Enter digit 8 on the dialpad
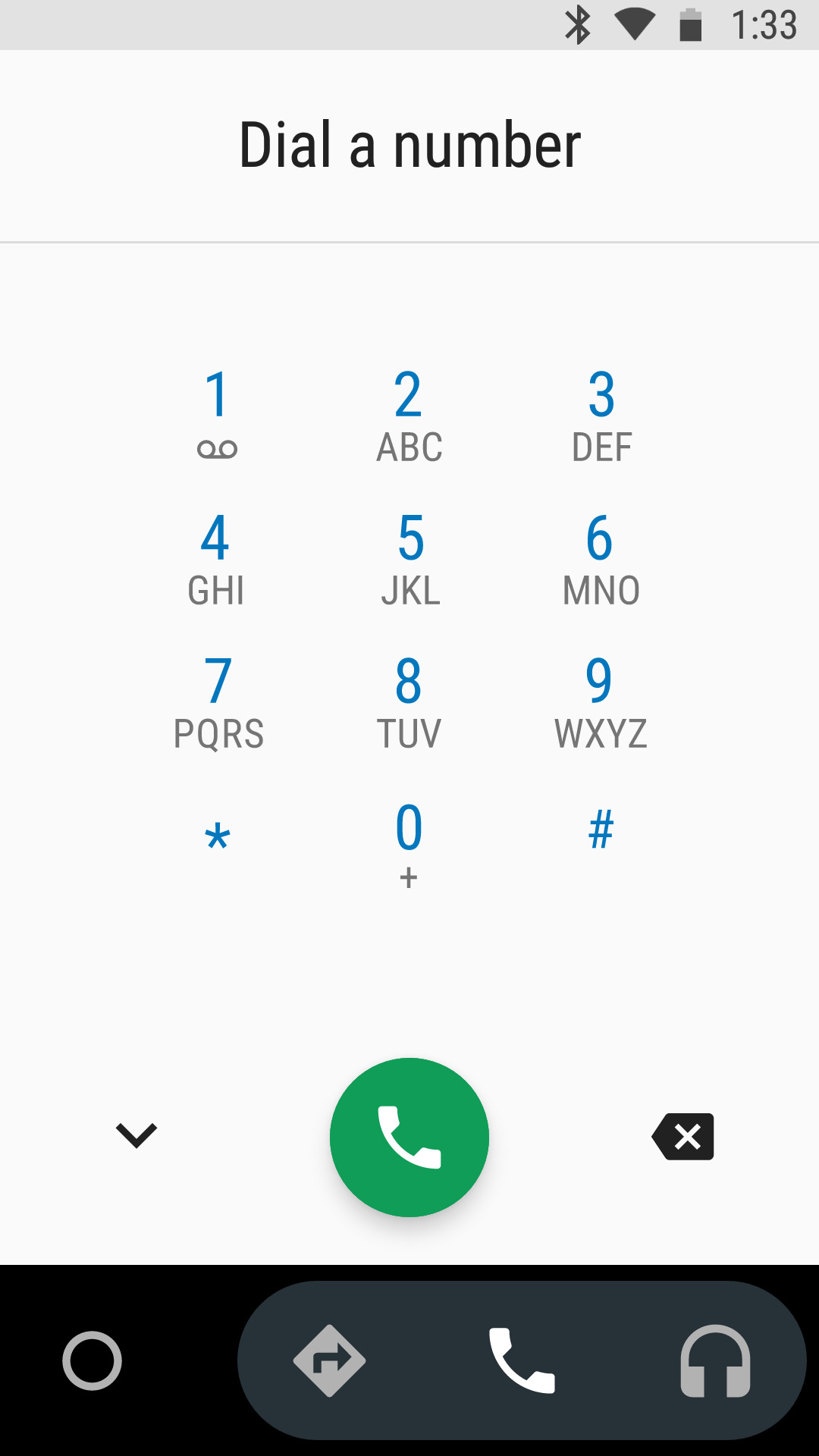The height and width of the screenshot is (1456, 819). pyautogui.click(x=409, y=701)
